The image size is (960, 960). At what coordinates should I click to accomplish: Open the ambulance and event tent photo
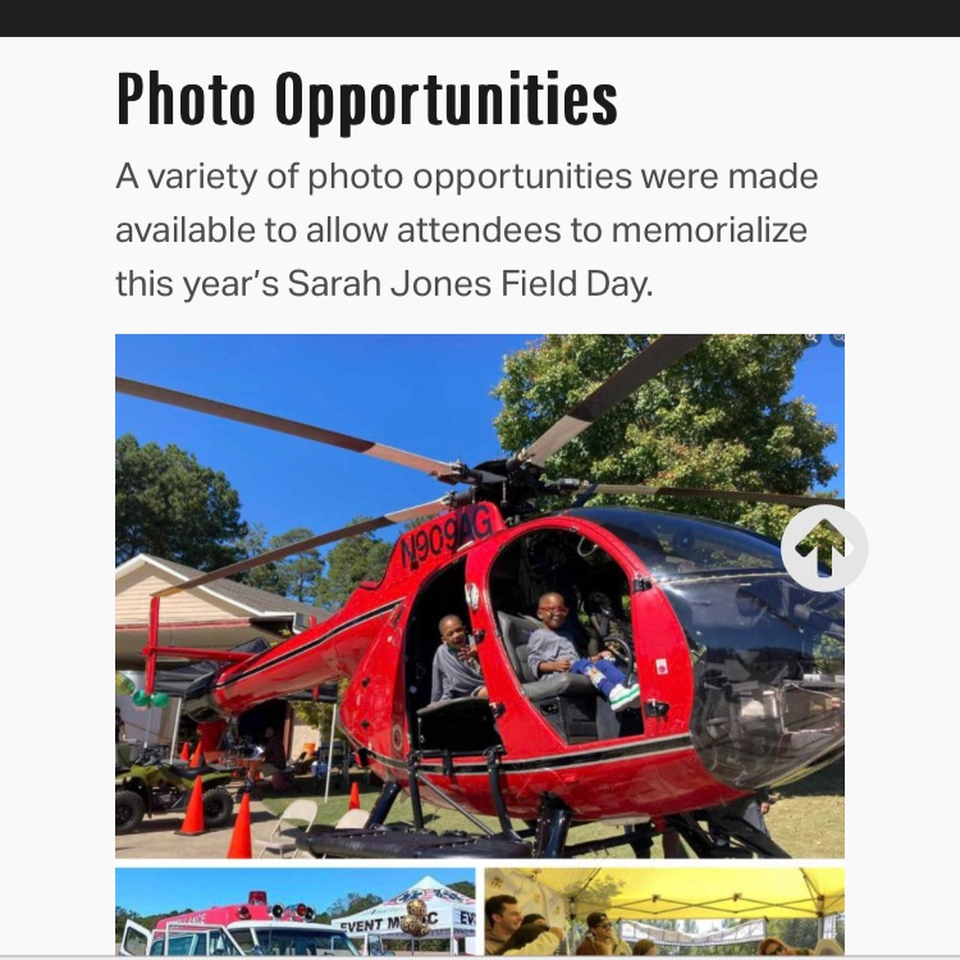[295, 911]
